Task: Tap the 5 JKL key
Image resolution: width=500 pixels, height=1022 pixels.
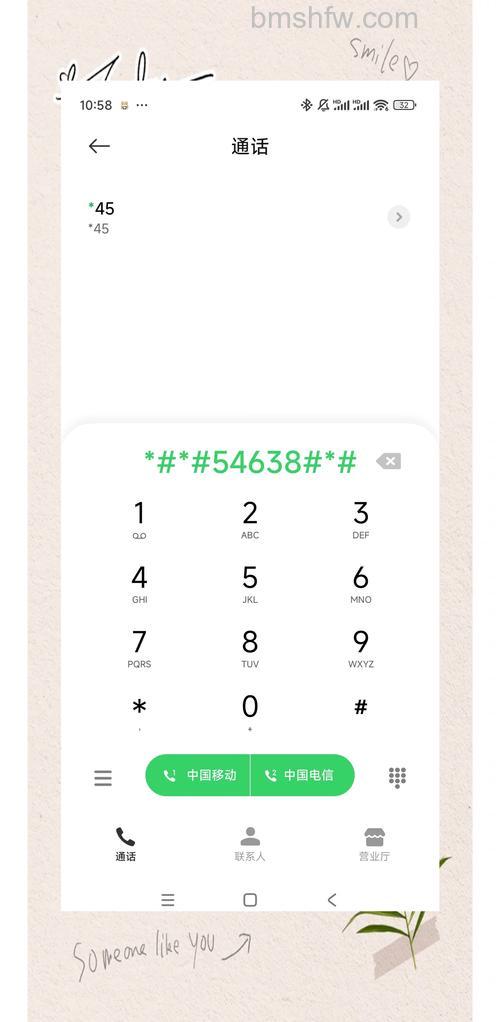Action: click(x=250, y=583)
